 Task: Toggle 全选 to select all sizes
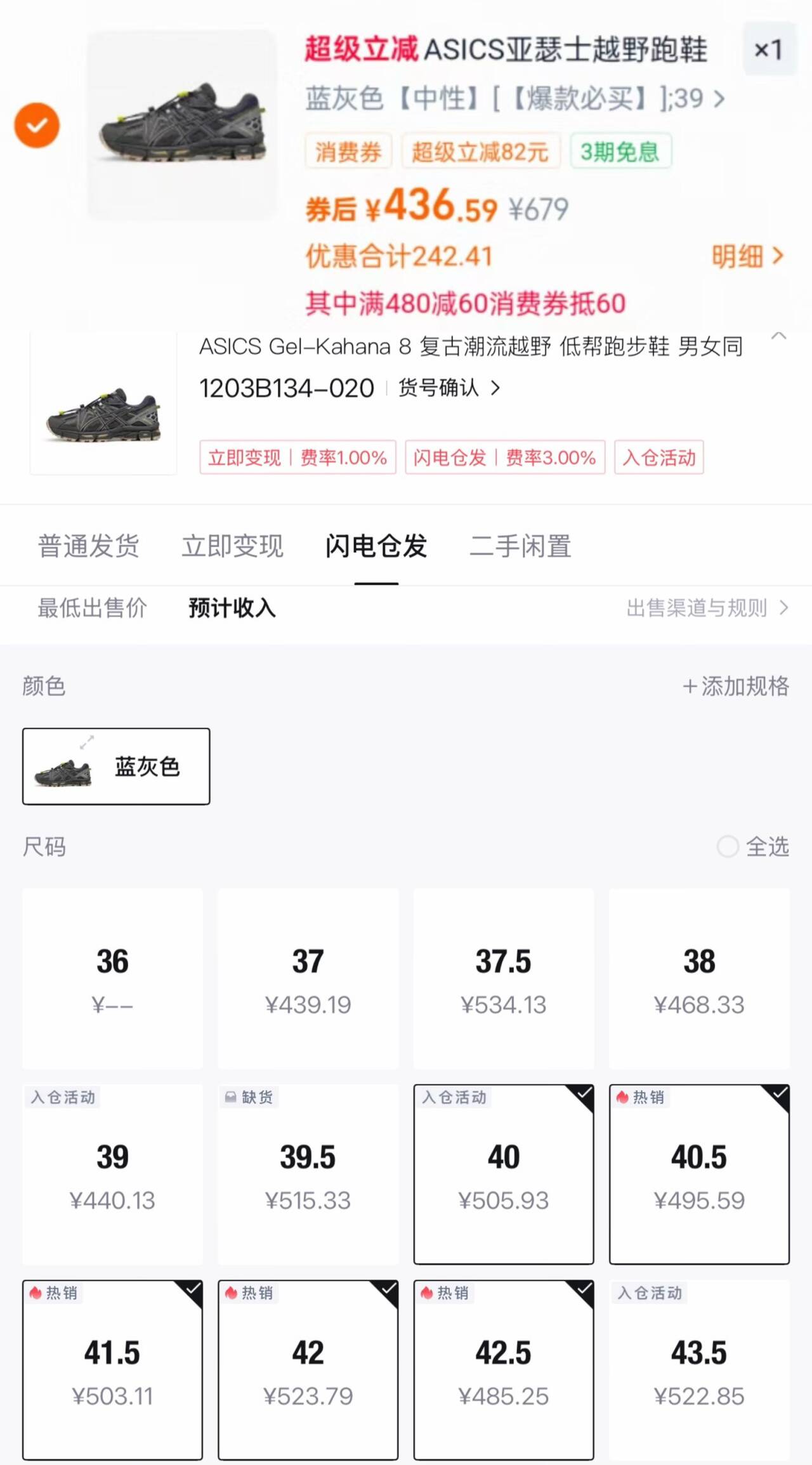coord(752,846)
